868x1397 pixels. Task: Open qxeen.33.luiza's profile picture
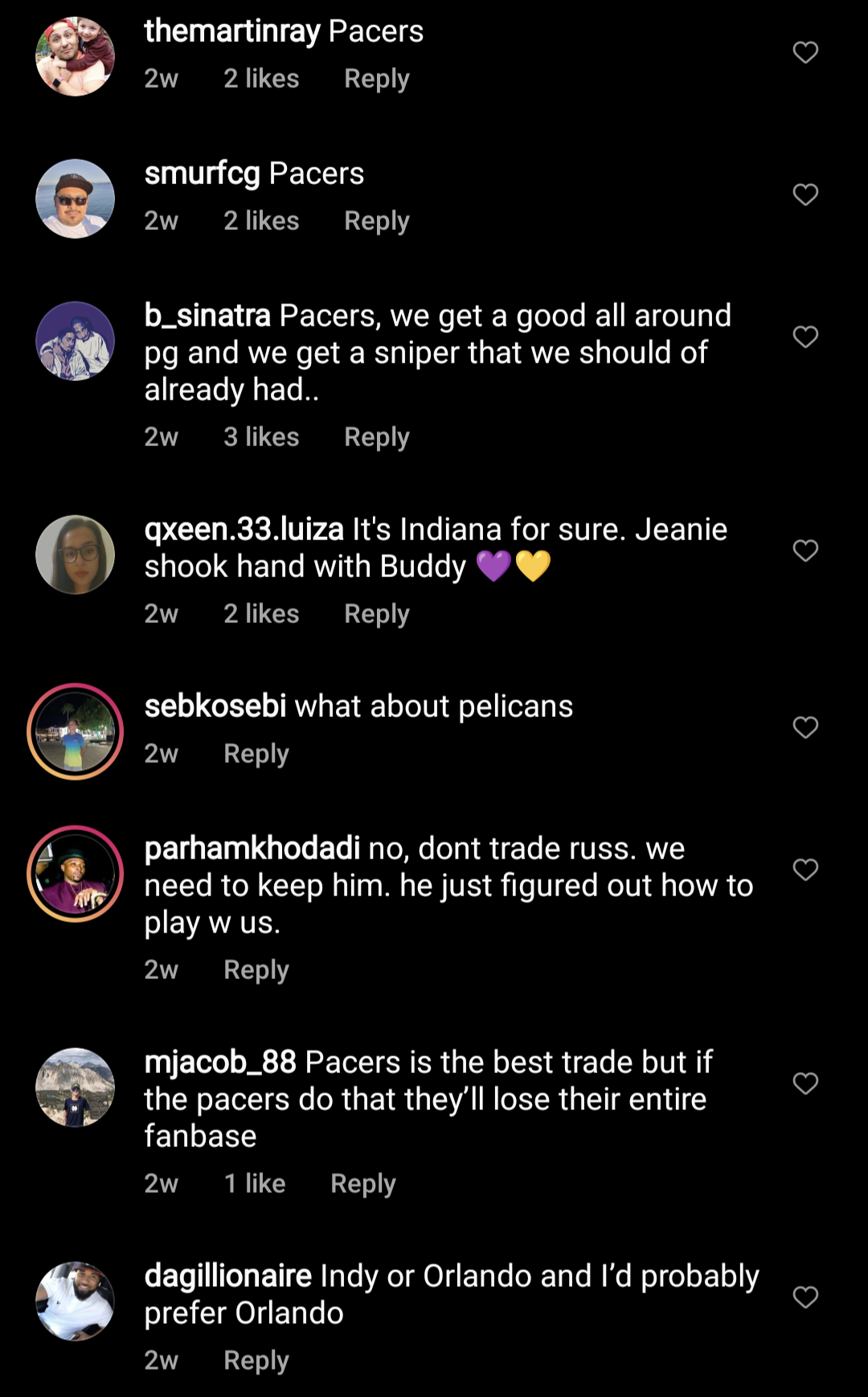(76, 555)
